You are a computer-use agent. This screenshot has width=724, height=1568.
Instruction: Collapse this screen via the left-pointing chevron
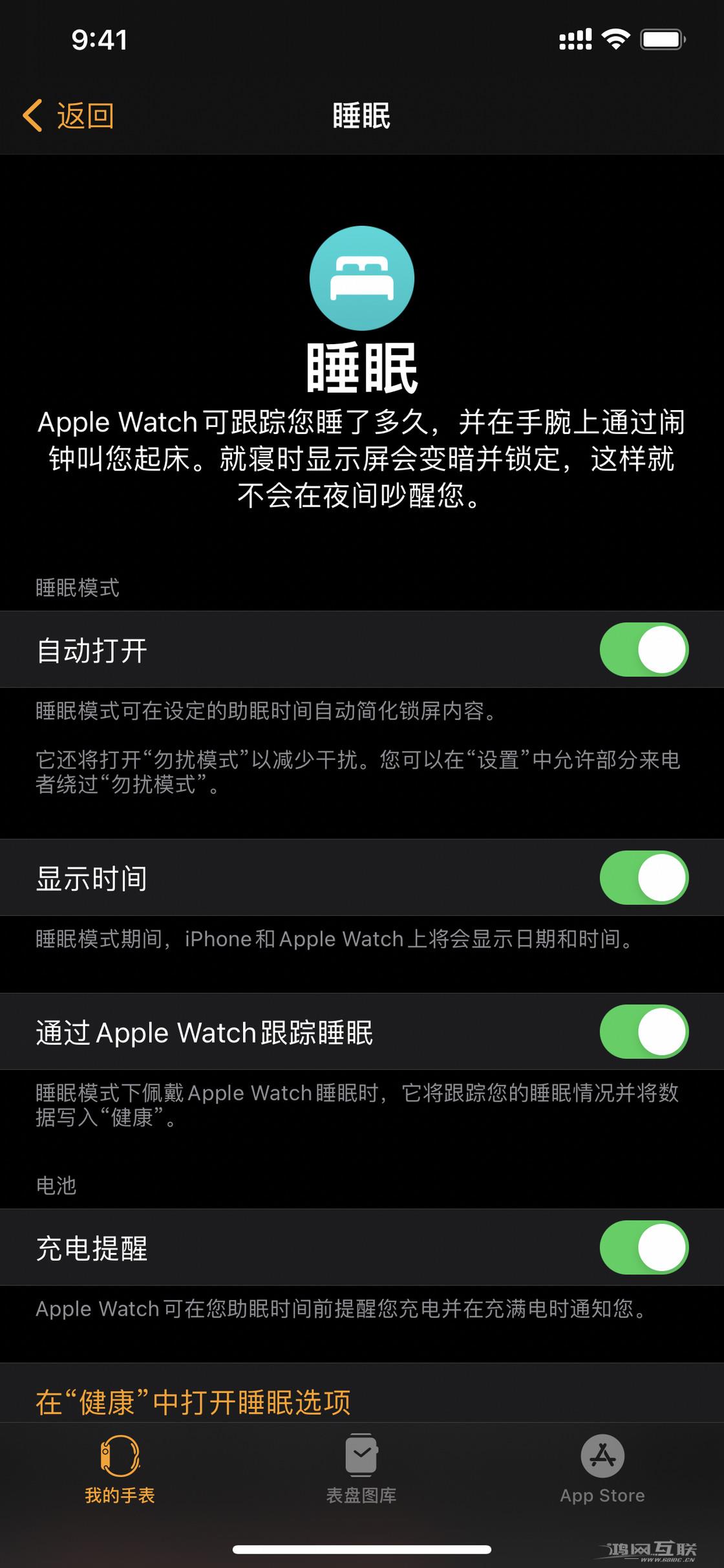(34, 115)
